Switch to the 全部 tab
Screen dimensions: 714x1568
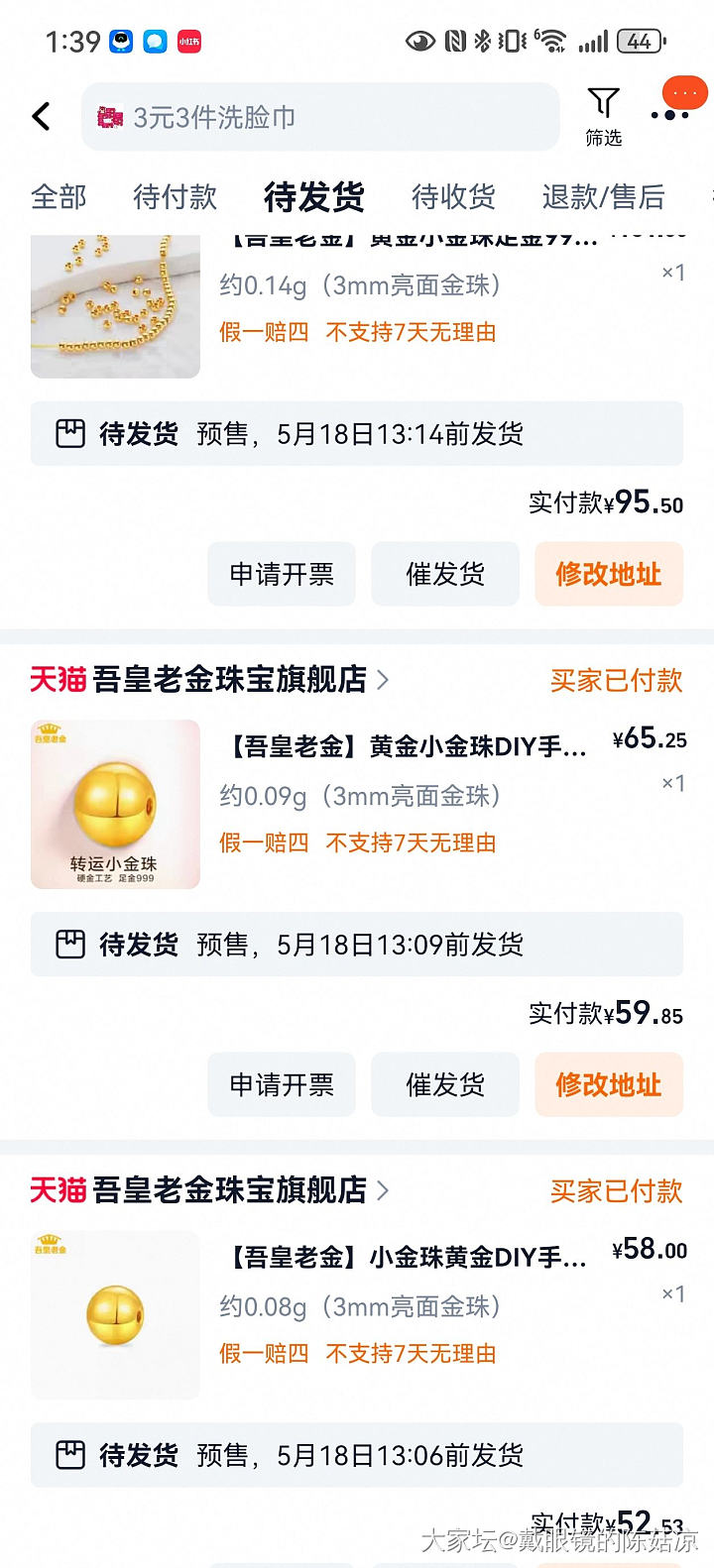(x=59, y=197)
